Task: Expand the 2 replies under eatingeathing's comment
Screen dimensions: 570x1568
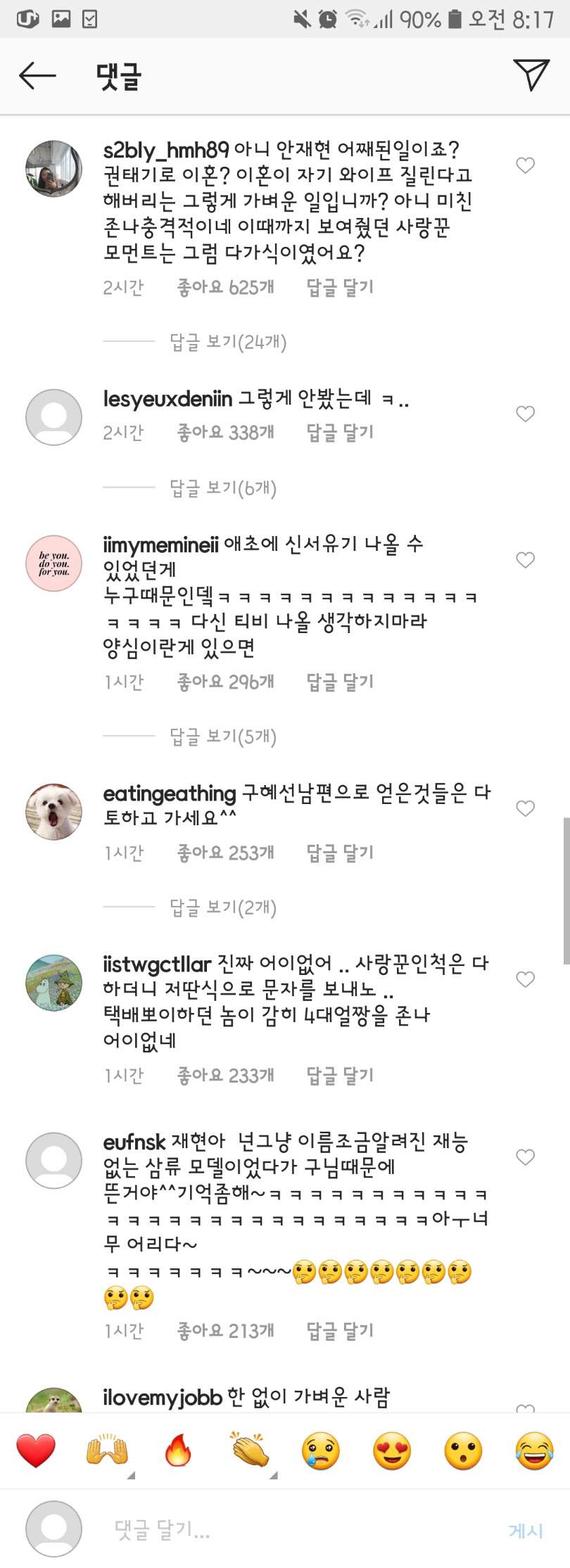Action: (x=222, y=907)
